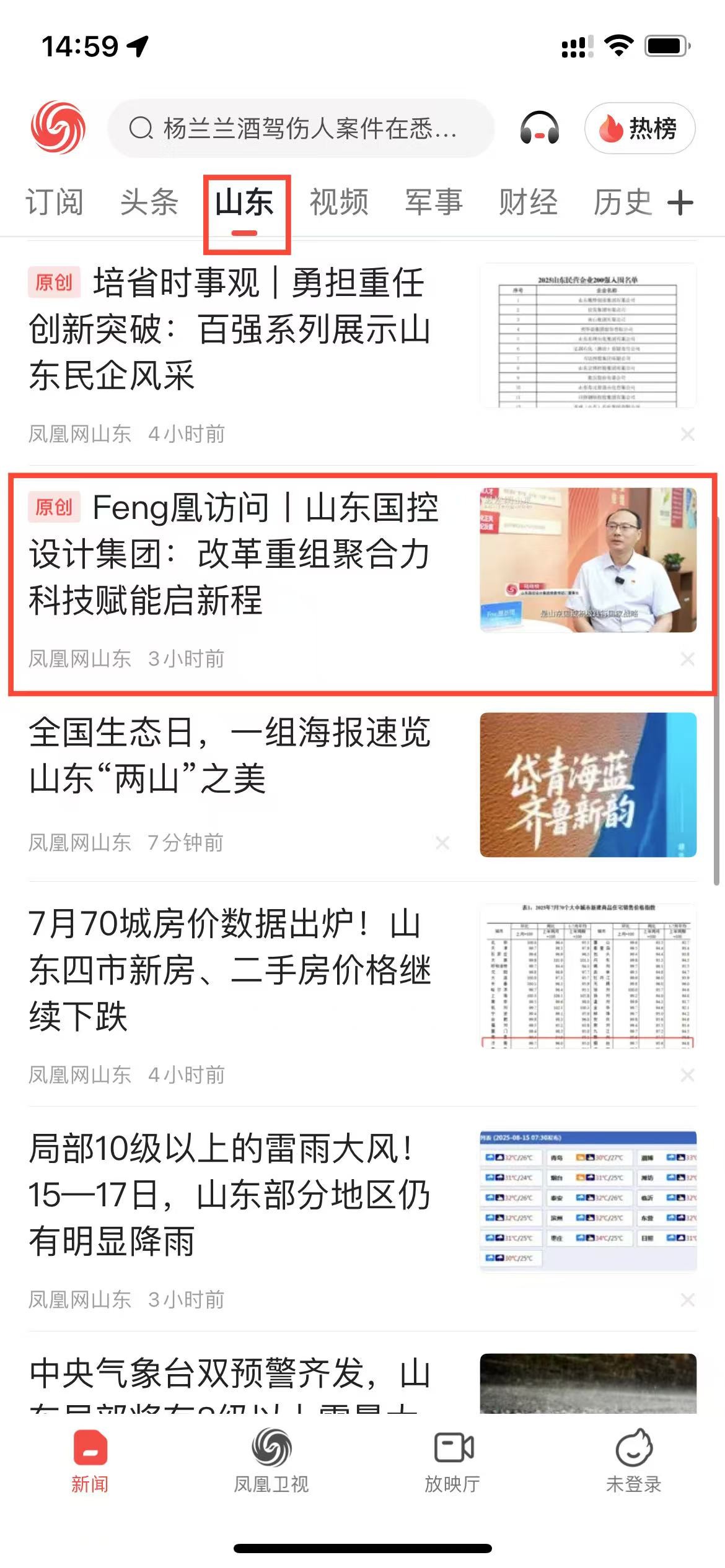Open the 热榜 hot list
This screenshot has height=1568, width=725.
click(x=639, y=129)
